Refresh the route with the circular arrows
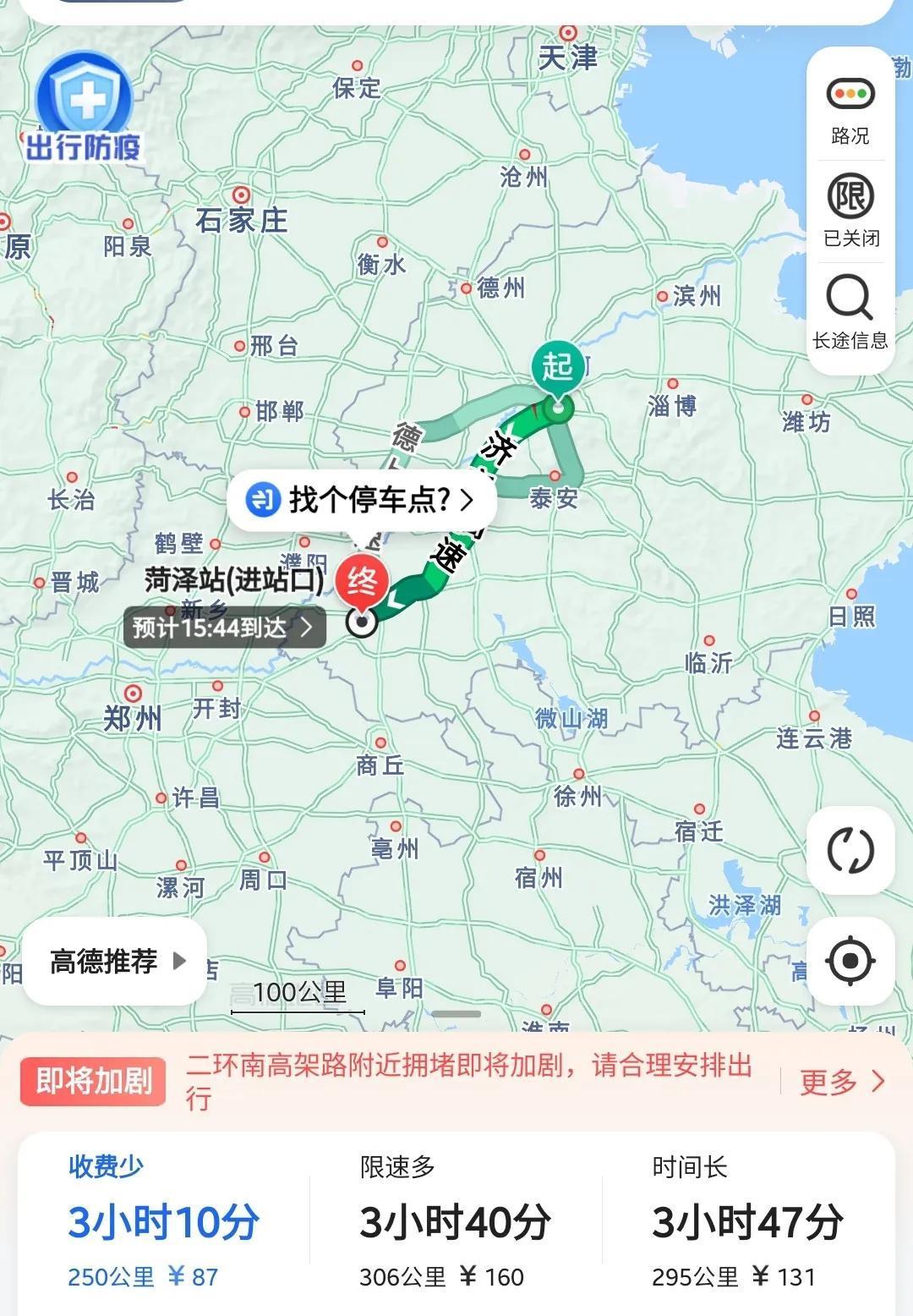Image resolution: width=913 pixels, height=1316 pixels. [x=850, y=851]
